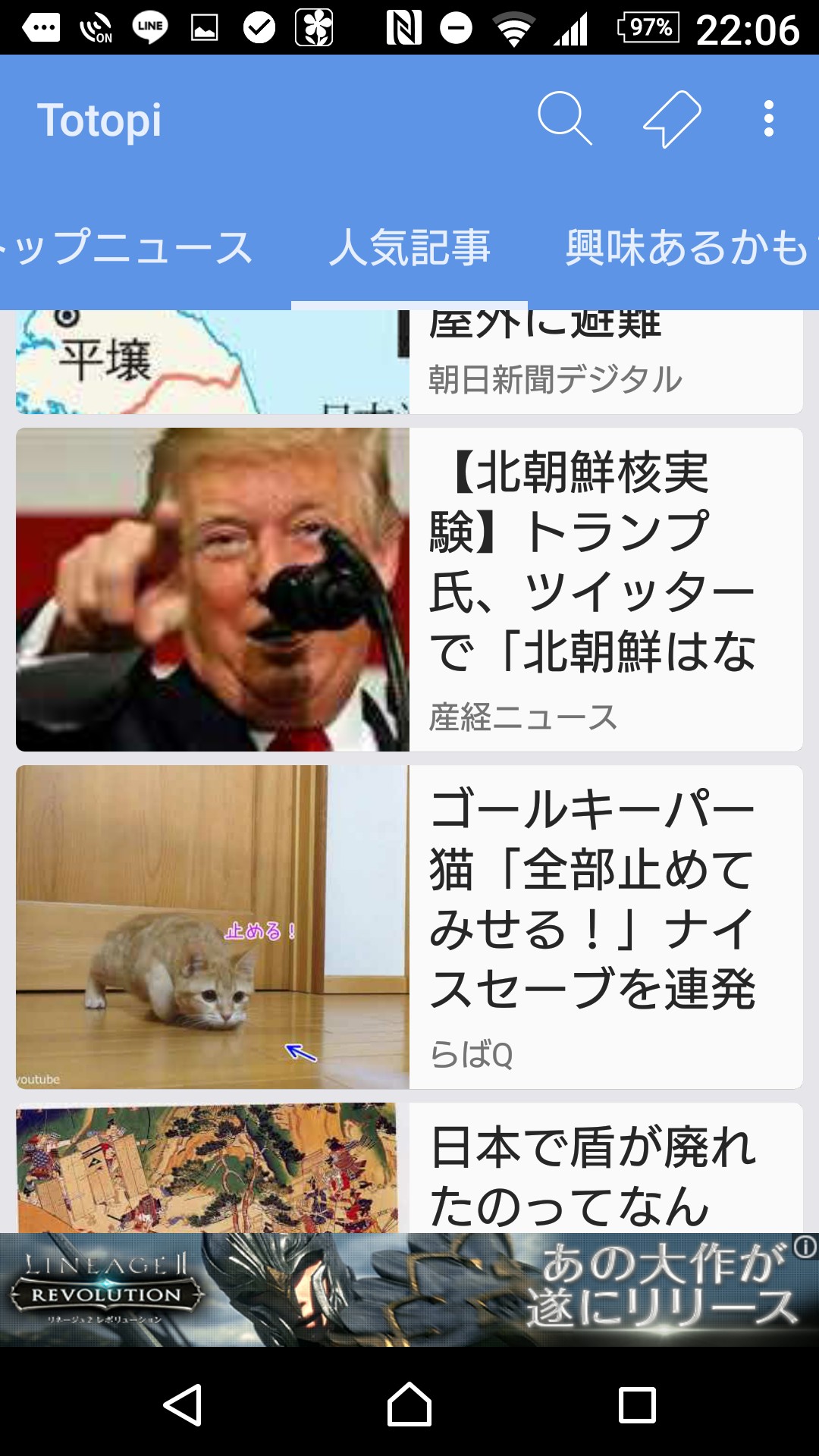
Task: Read the ゴールキーパー猫 article from らばQ
Action: click(x=409, y=927)
